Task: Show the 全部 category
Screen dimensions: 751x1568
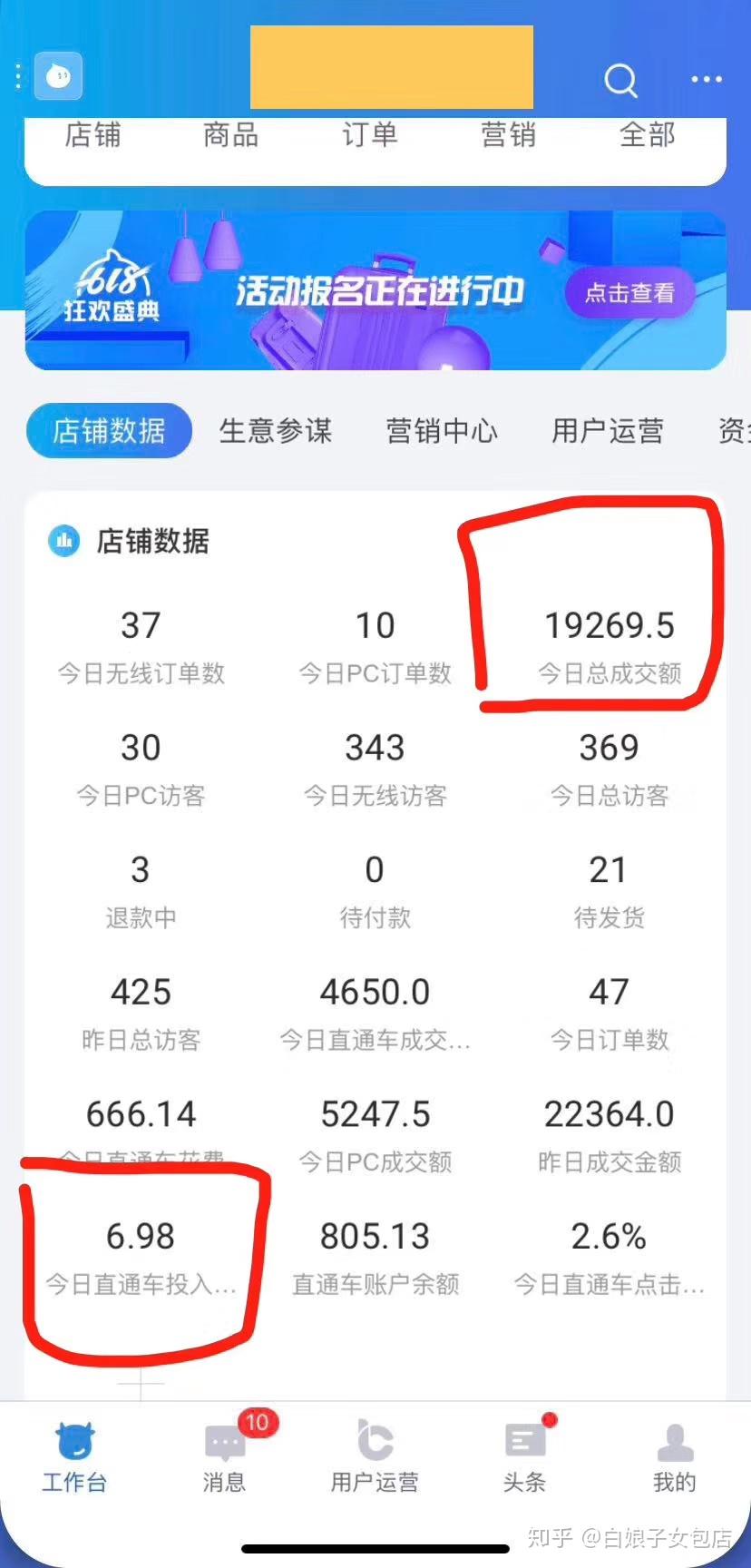Action: click(648, 135)
